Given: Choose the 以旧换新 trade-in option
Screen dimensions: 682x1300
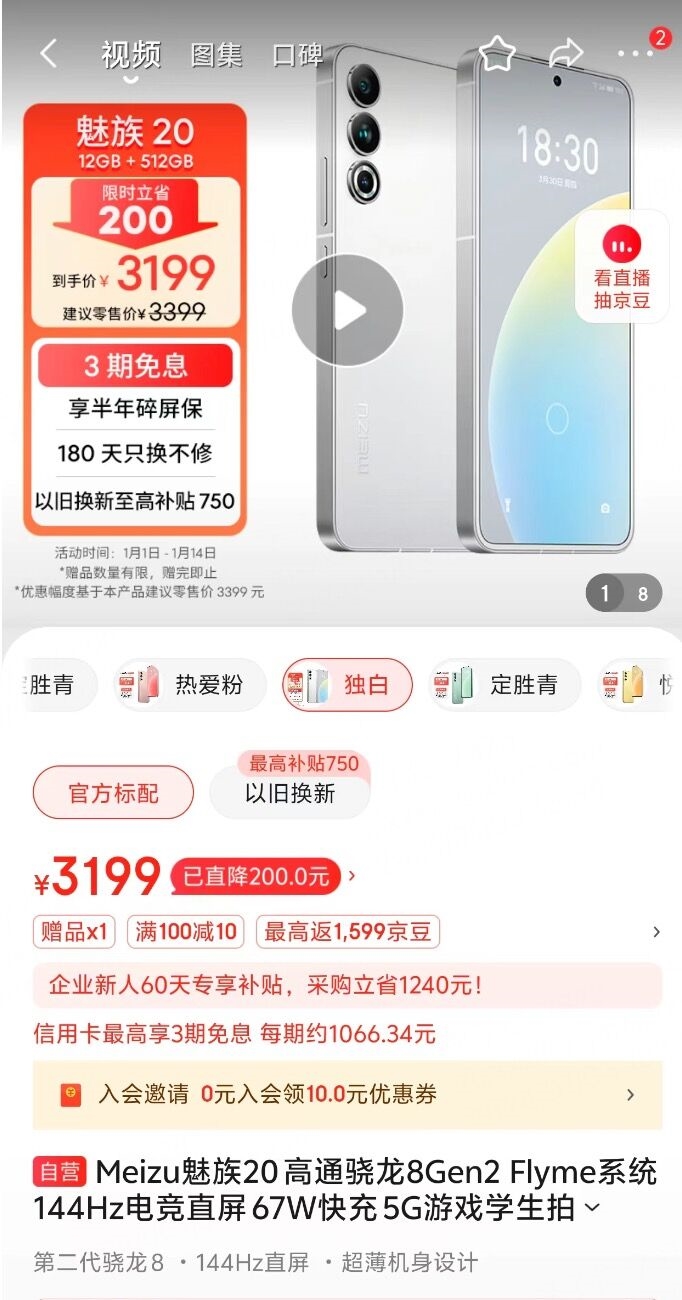Looking at the screenshot, I should (290, 794).
